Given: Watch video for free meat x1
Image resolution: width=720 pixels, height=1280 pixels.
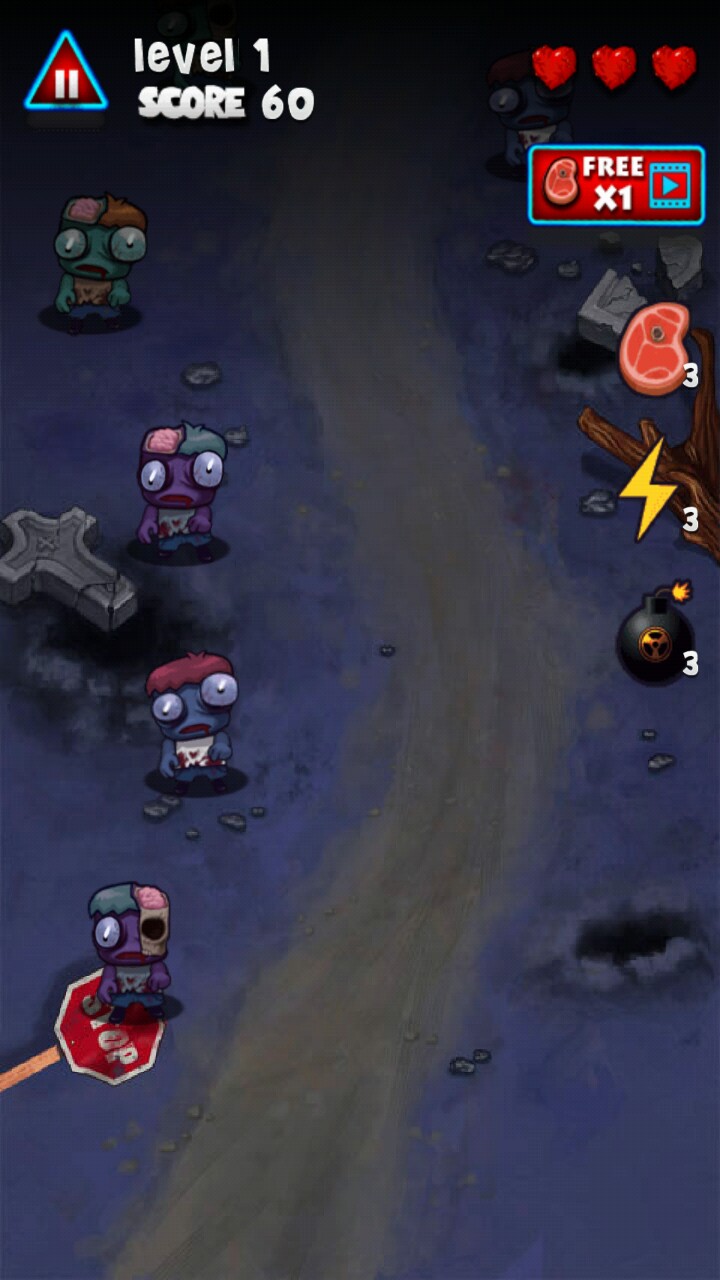Looking at the screenshot, I should tap(617, 185).
